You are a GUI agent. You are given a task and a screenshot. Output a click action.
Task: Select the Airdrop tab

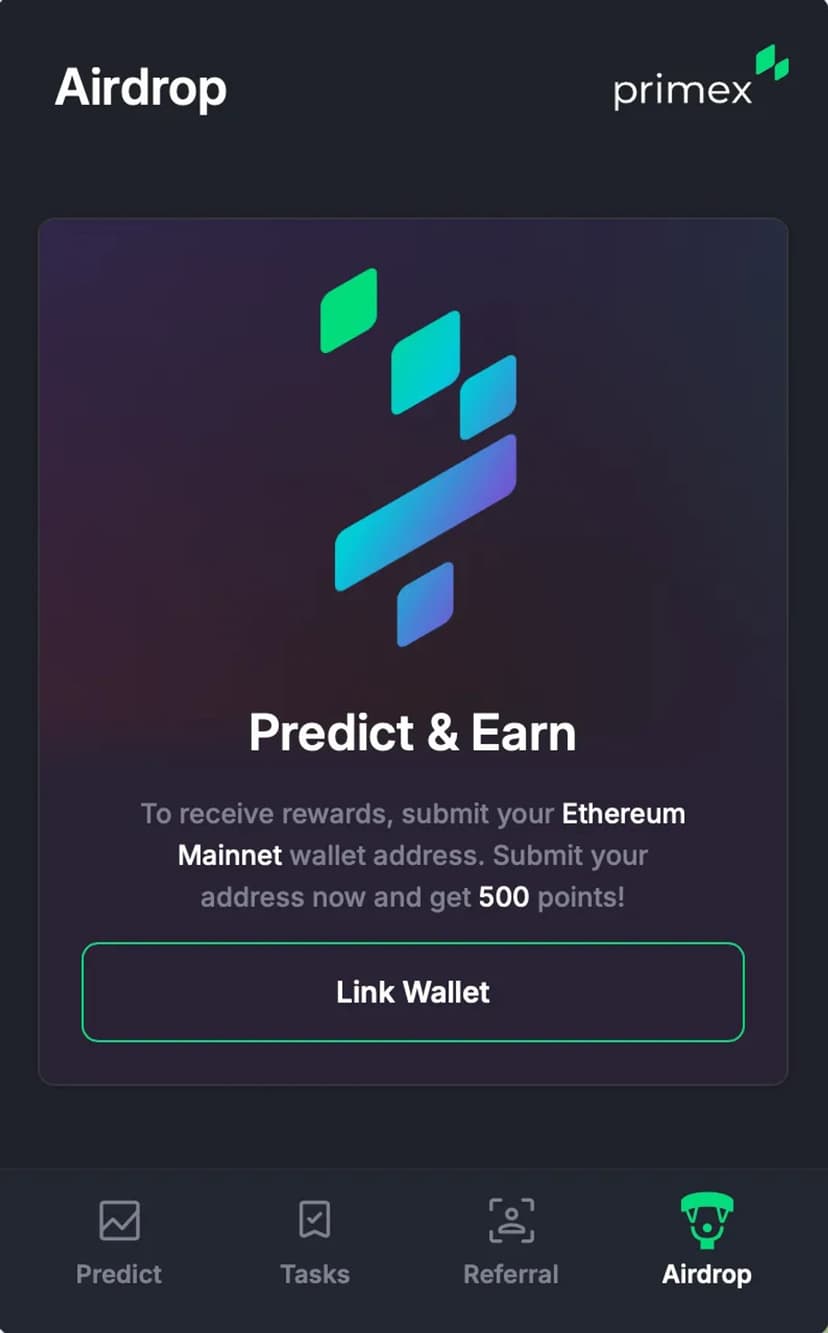coord(706,1240)
